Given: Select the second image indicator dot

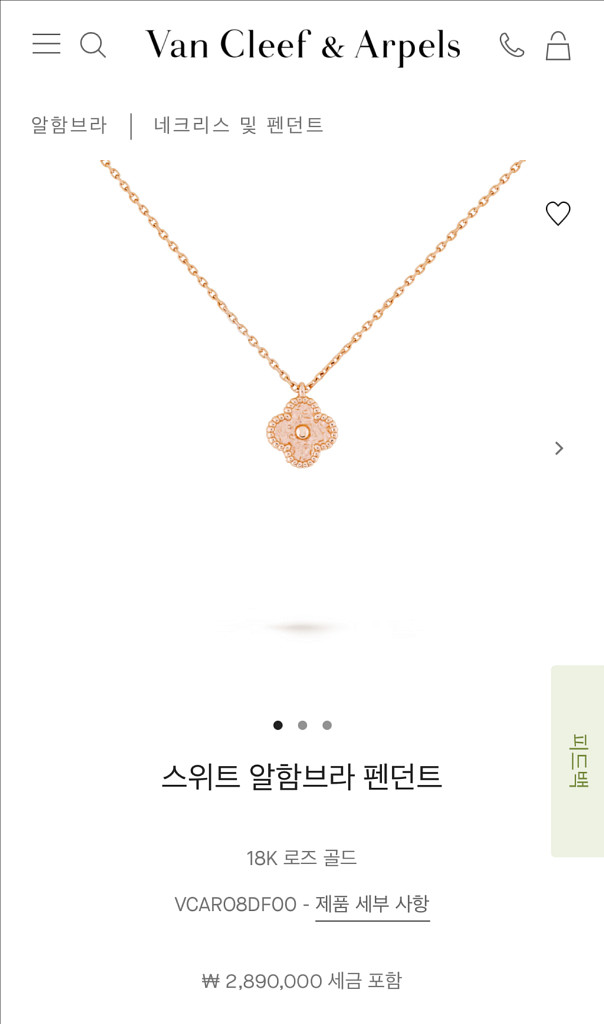Looking at the screenshot, I should pyautogui.click(x=302, y=725).
